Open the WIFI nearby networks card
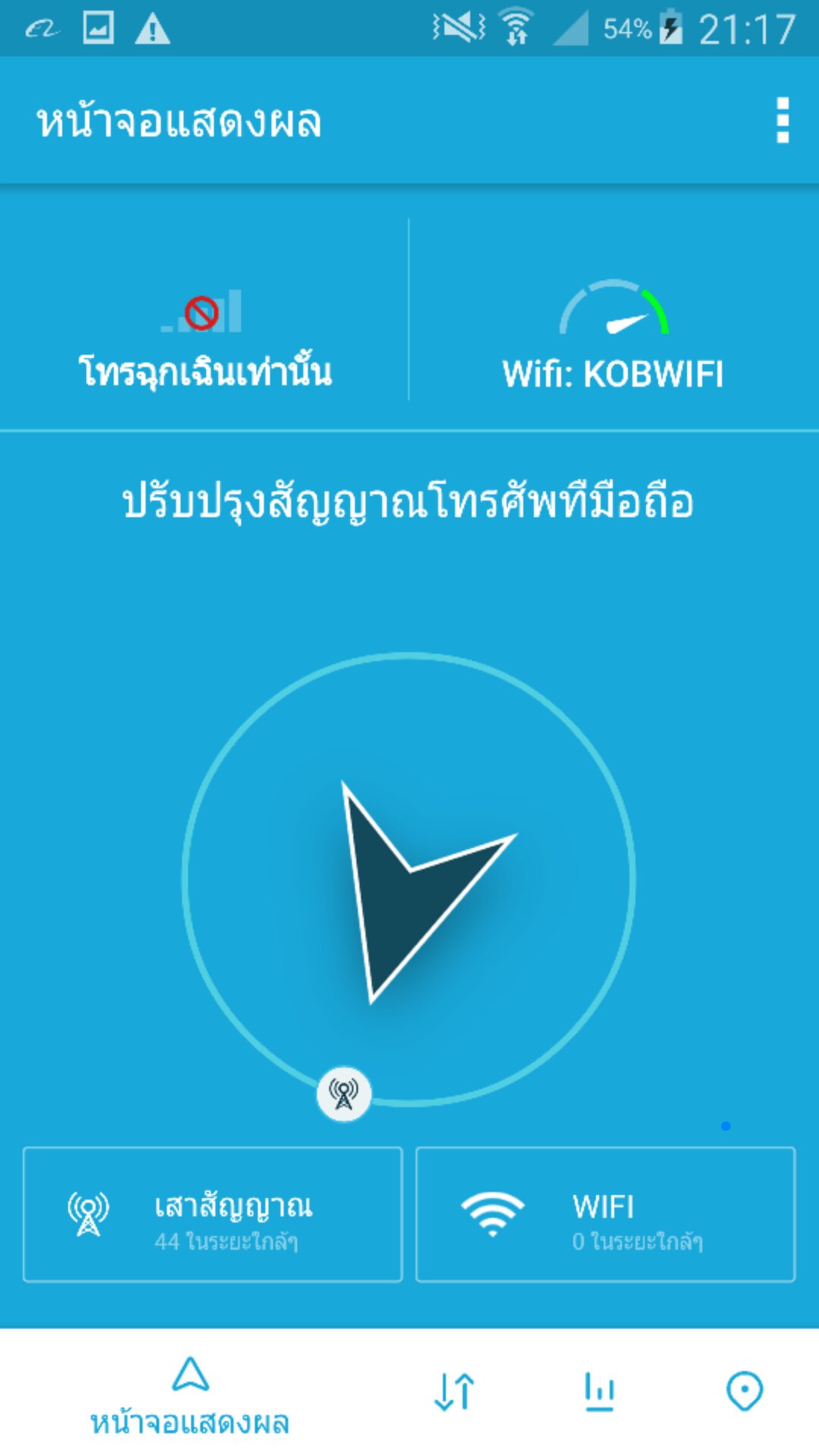819x1456 pixels. 605,1215
